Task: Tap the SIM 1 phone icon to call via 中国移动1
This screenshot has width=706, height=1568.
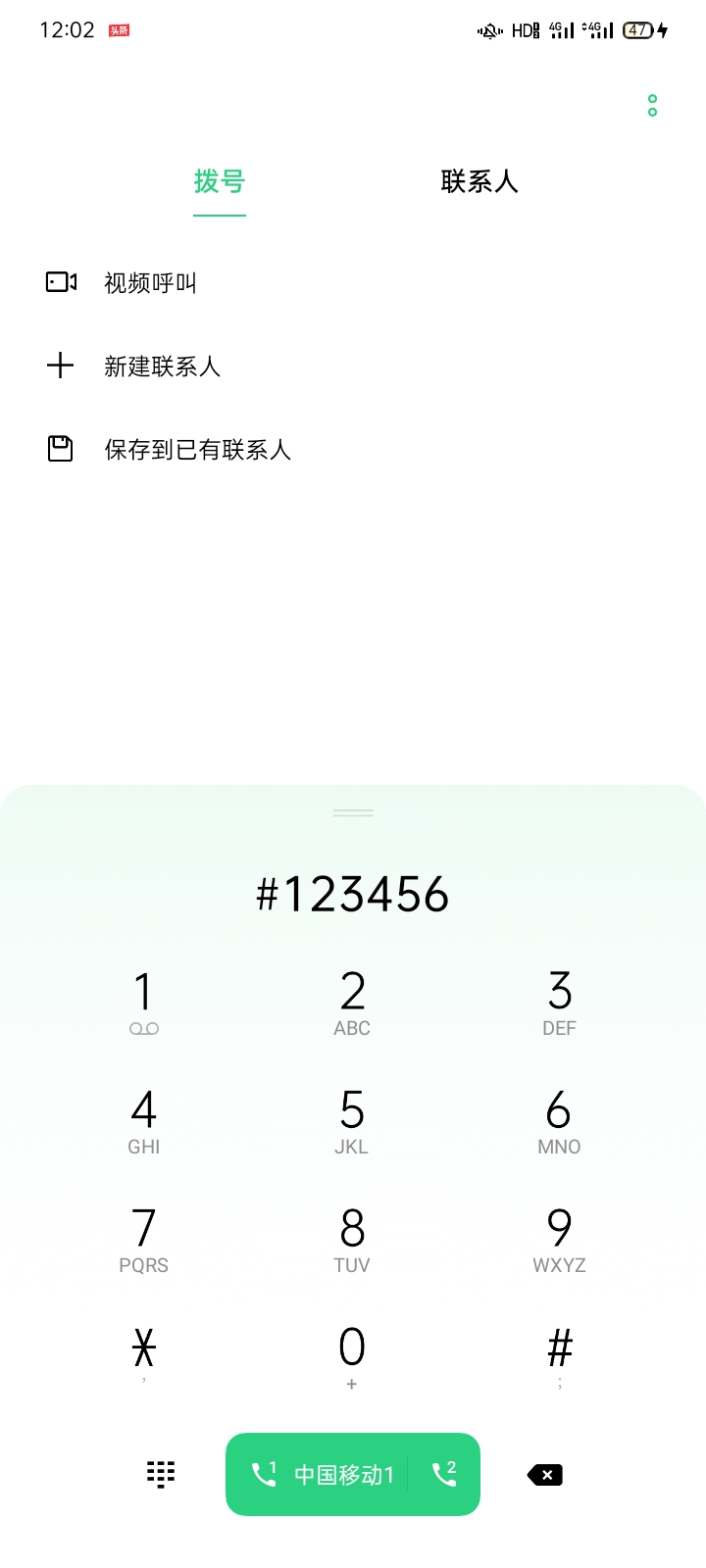Action: tap(263, 1474)
